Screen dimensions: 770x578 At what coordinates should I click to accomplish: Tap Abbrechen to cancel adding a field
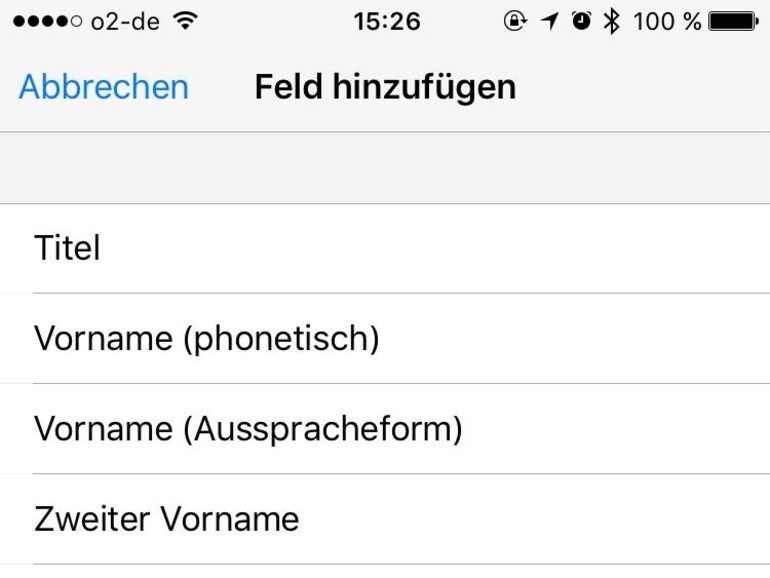click(103, 88)
